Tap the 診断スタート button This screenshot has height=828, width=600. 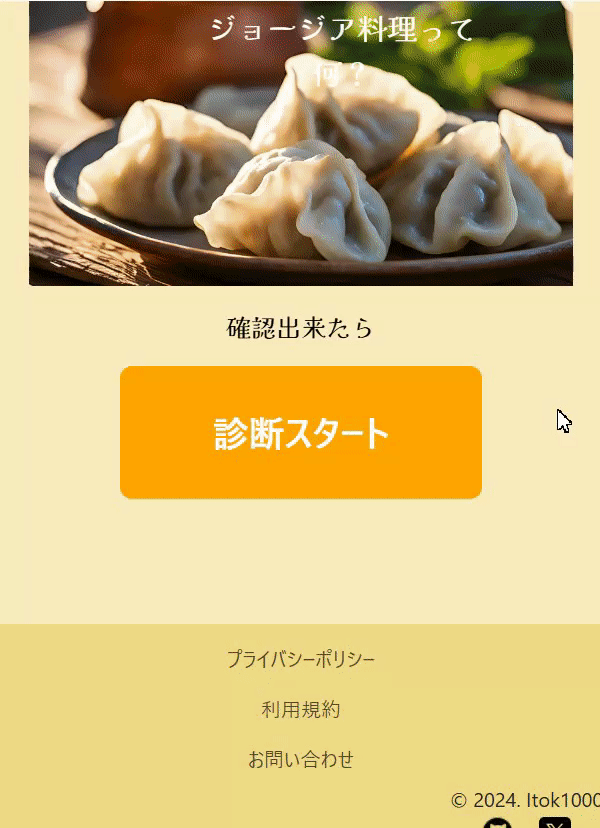tap(300, 432)
